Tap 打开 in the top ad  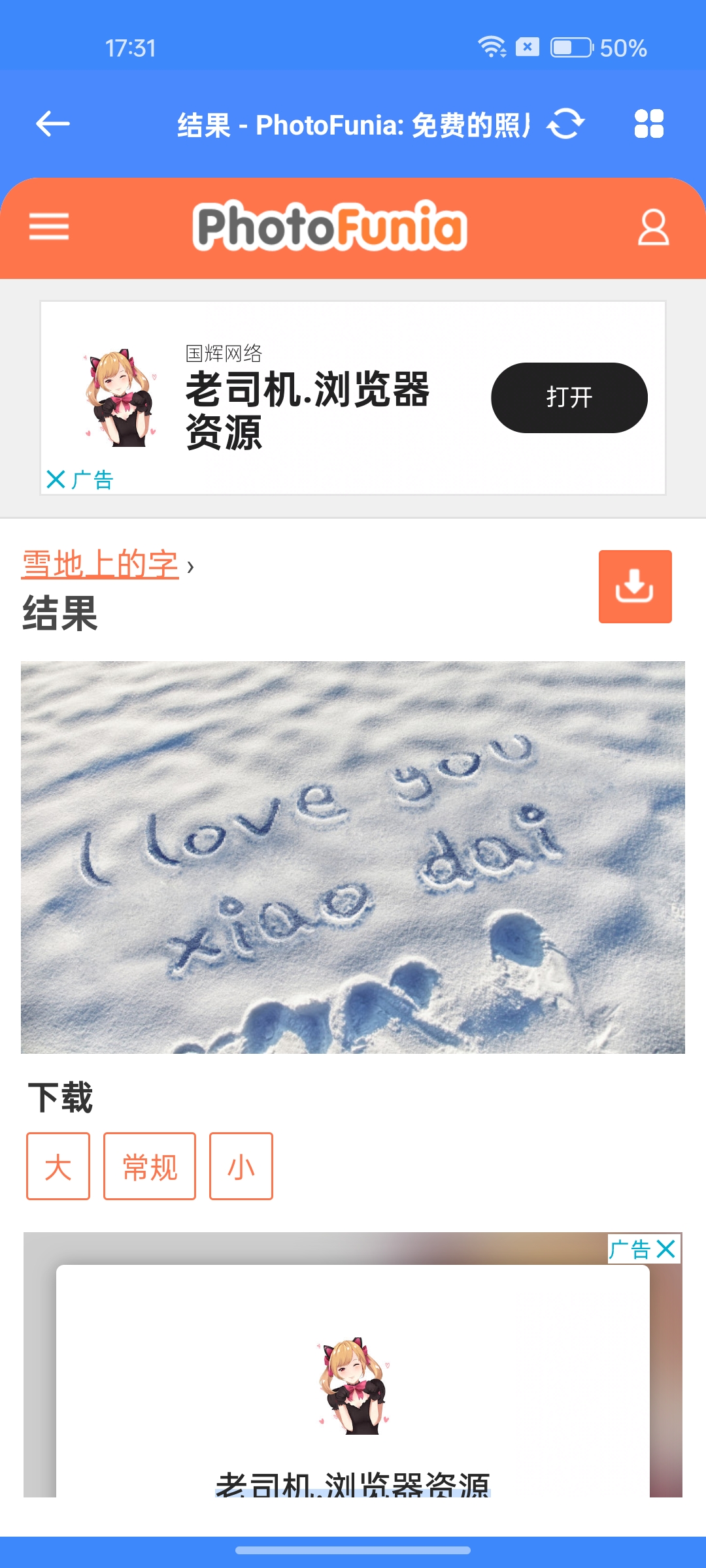(x=569, y=397)
